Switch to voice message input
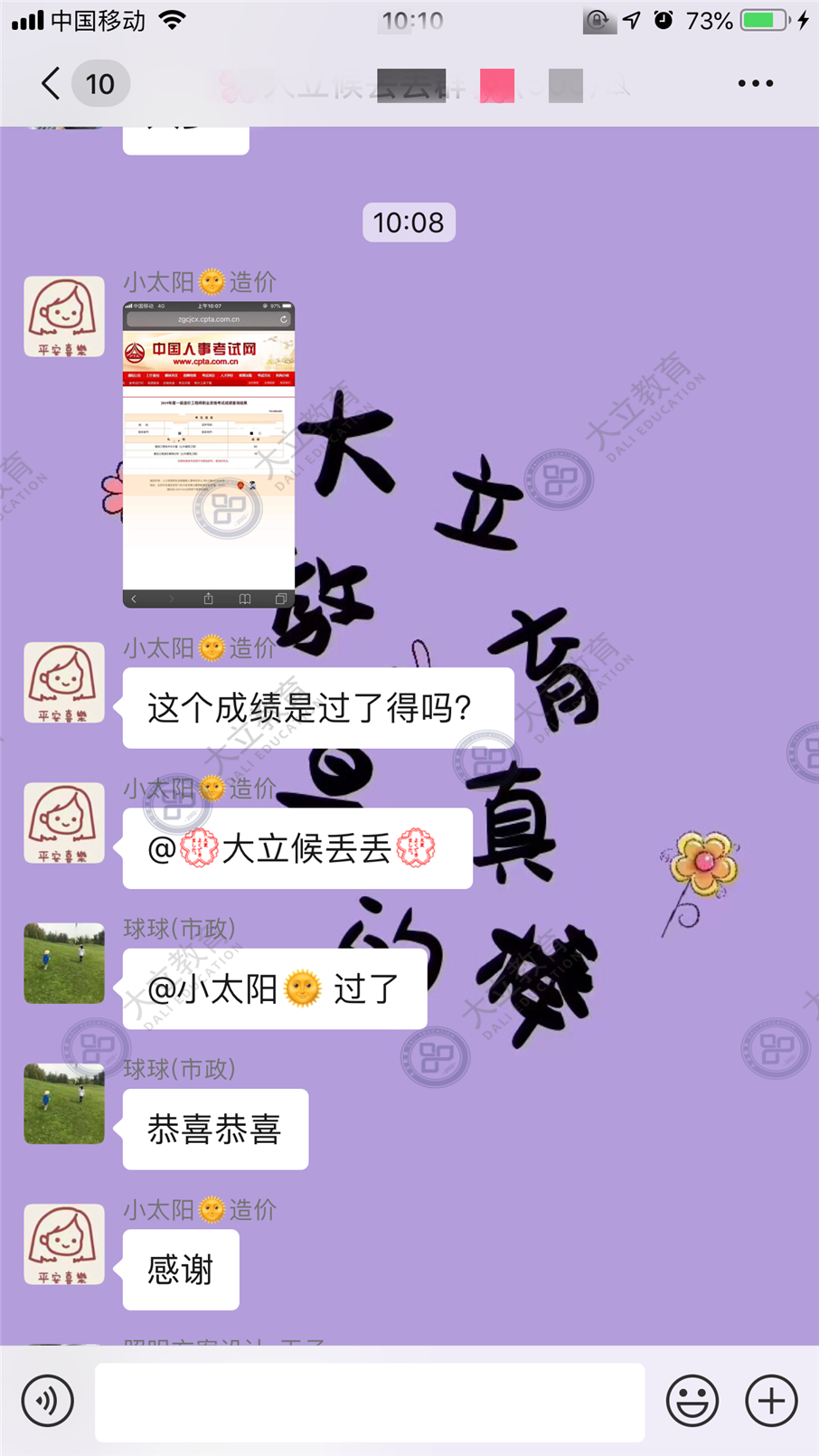Image resolution: width=819 pixels, height=1456 pixels. click(47, 1401)
